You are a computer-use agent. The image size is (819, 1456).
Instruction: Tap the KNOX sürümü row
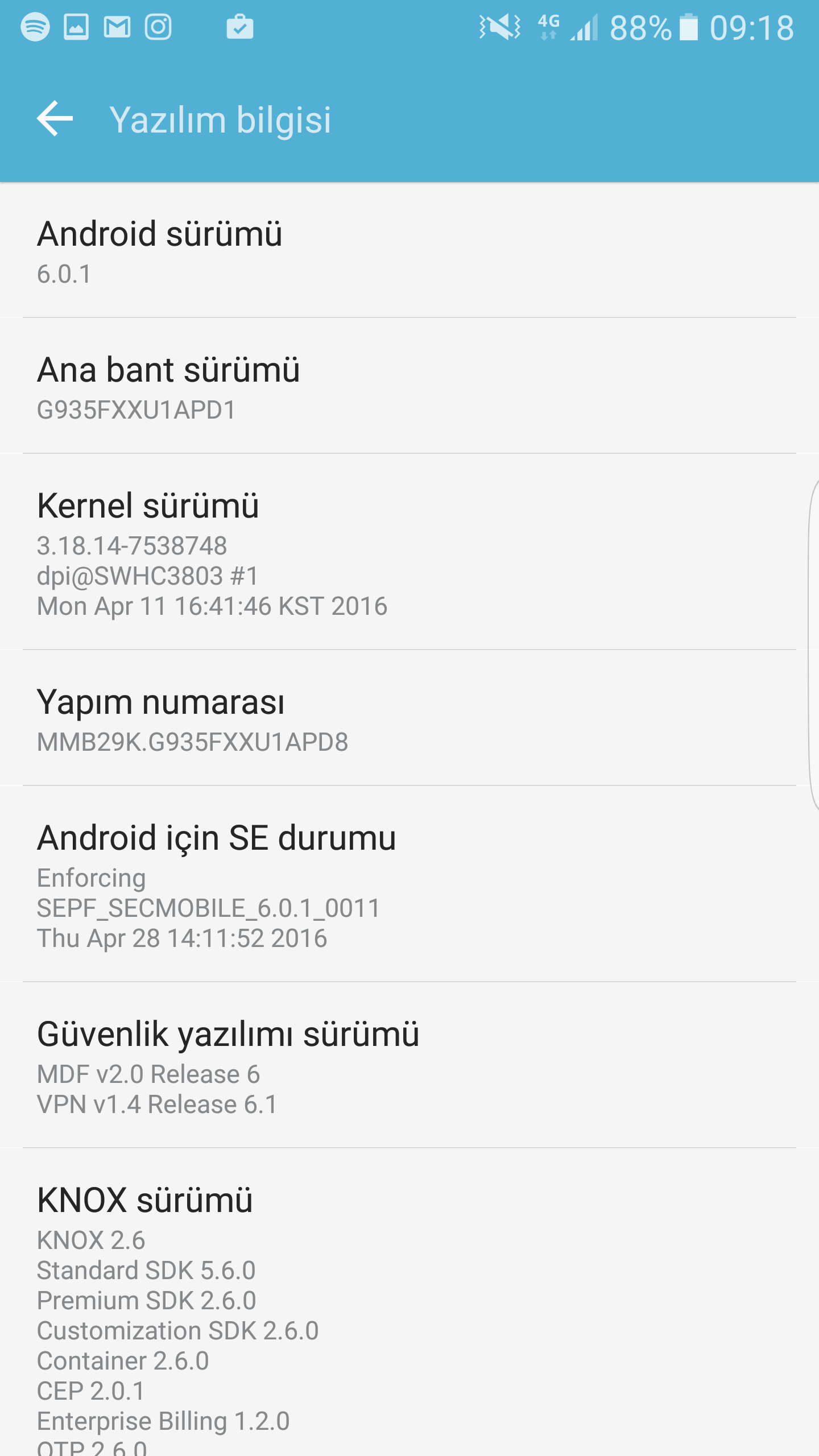pyautogui.click(x=409, y=1308)
